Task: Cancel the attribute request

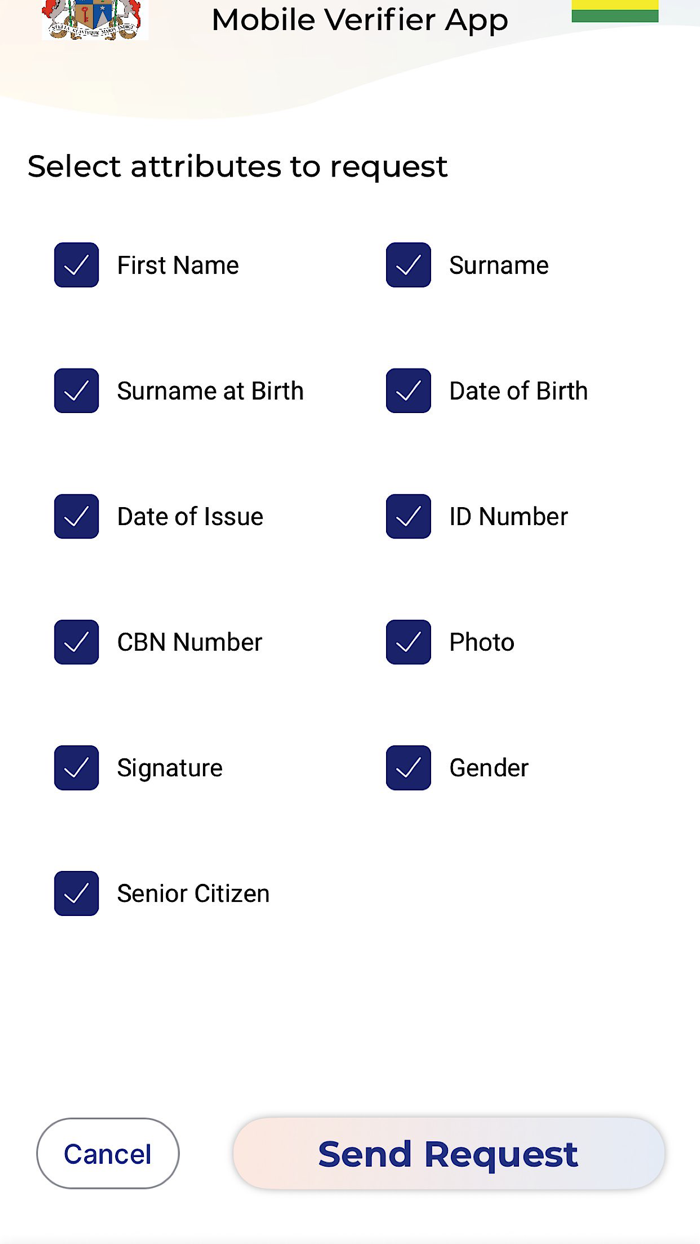Action: (x=108, y=1154)
